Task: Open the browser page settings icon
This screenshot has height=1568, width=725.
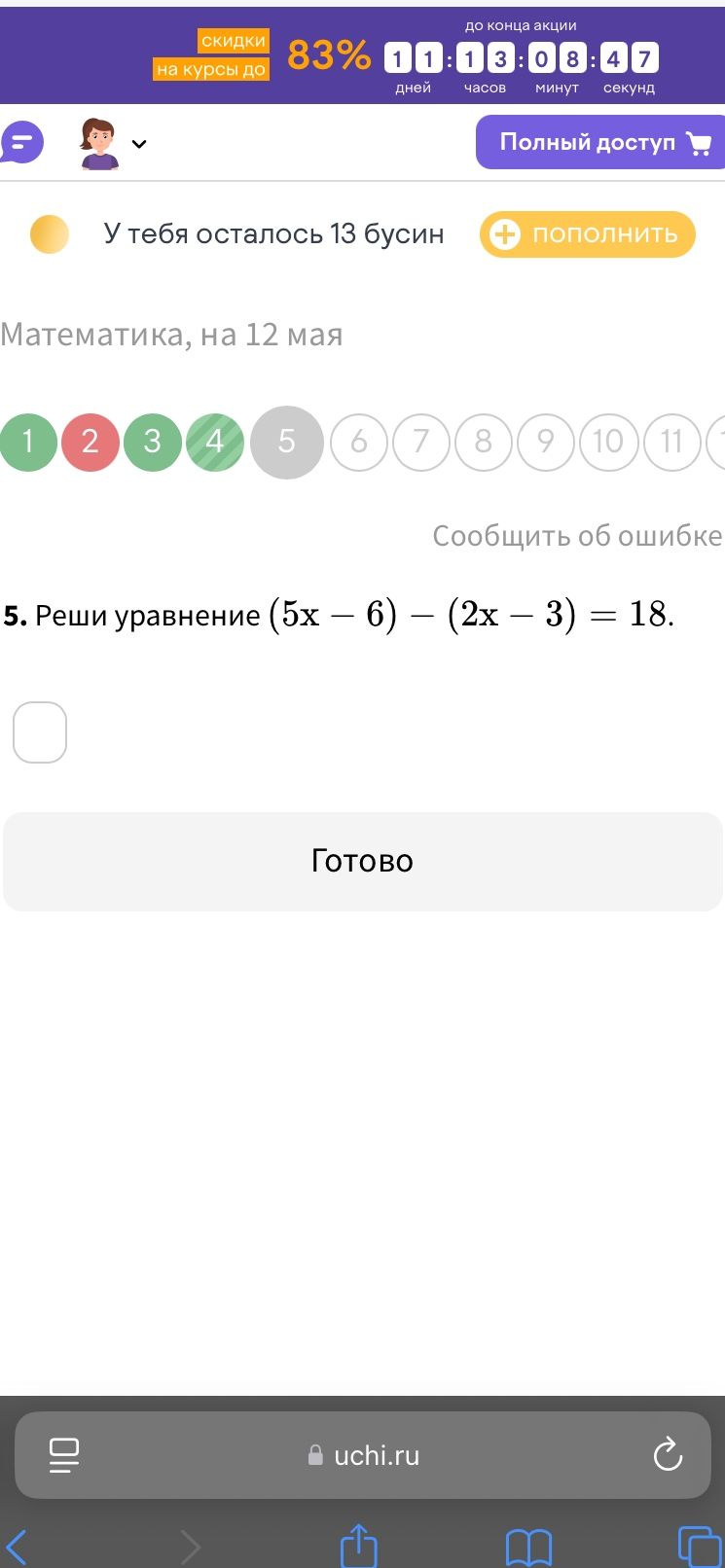Action: click(x=64, y=1455)
